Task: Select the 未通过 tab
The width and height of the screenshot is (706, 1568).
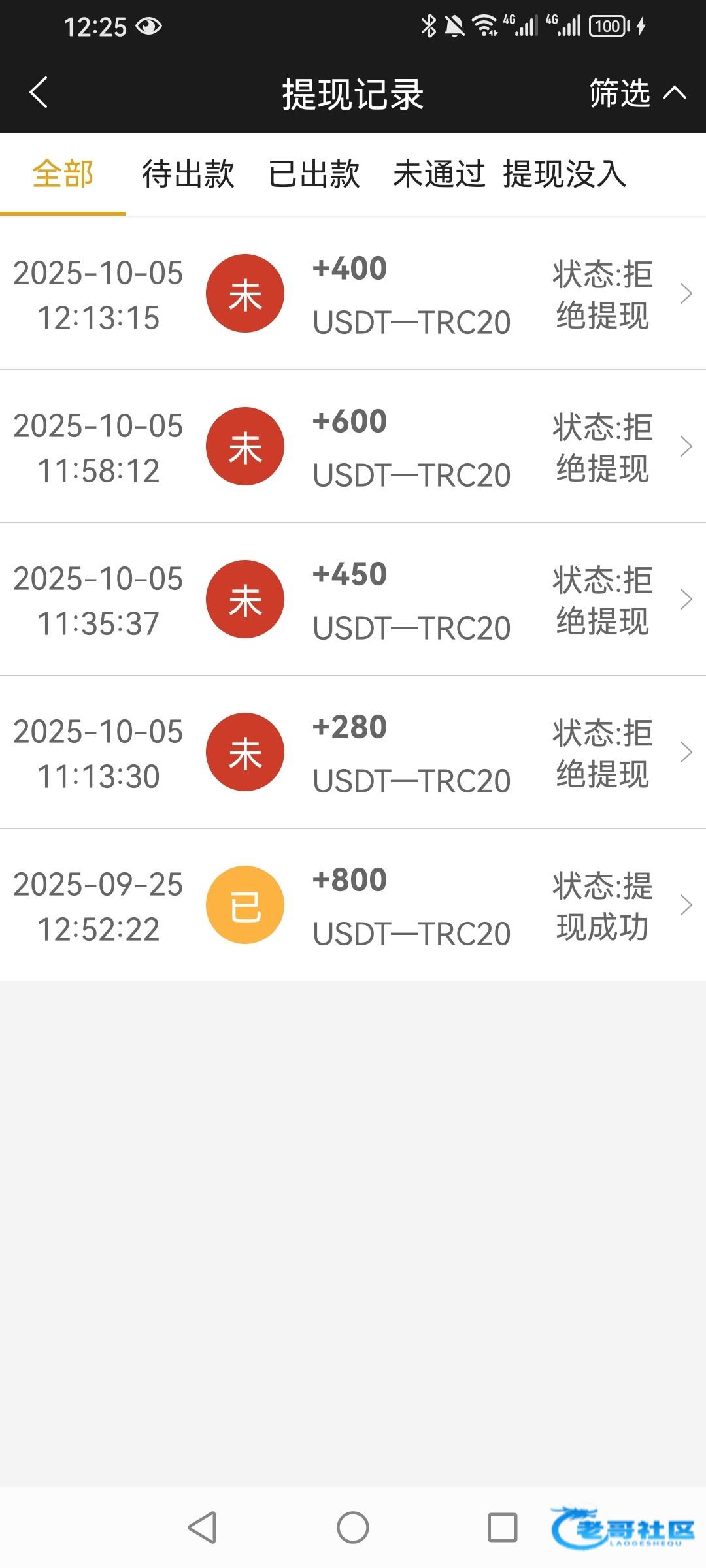Action: [x=439, y=174]
